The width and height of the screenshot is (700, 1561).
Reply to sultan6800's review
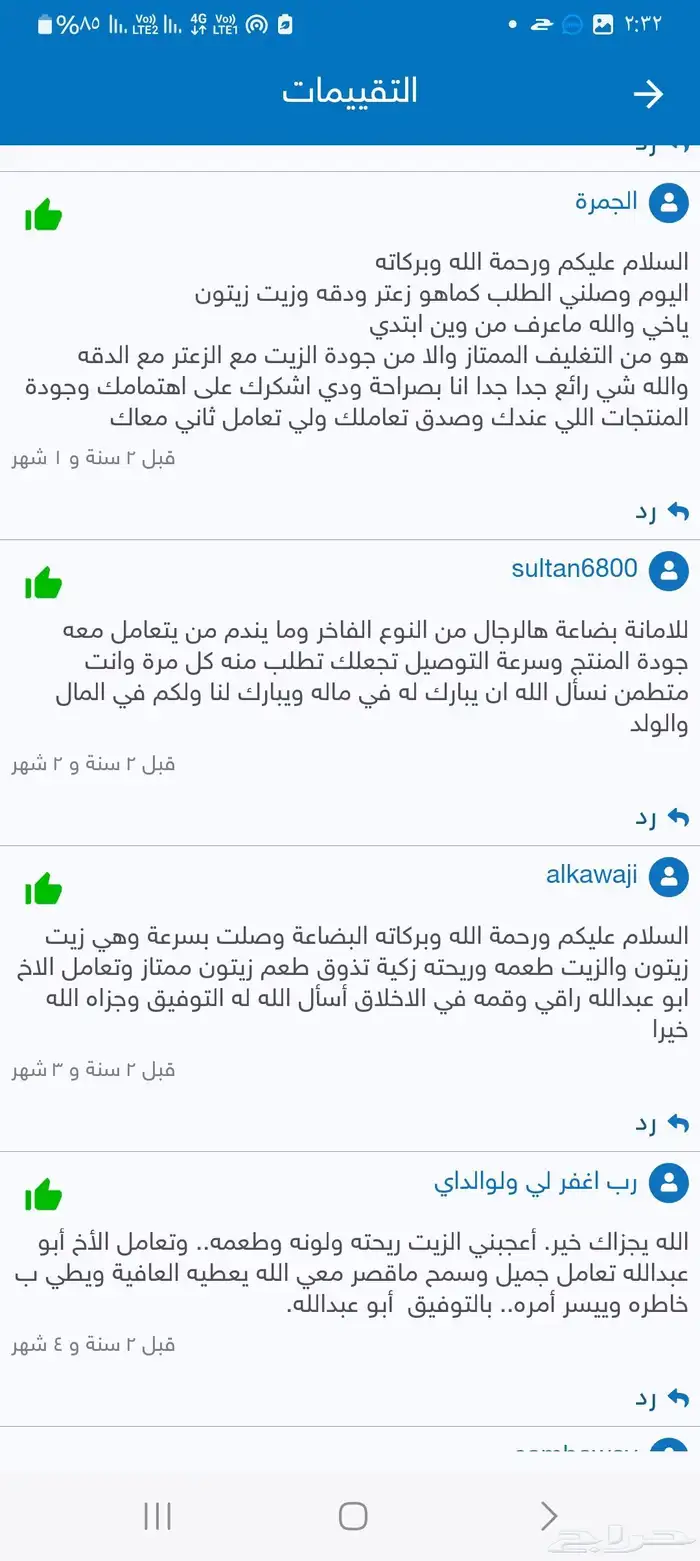tap(662, 818)
